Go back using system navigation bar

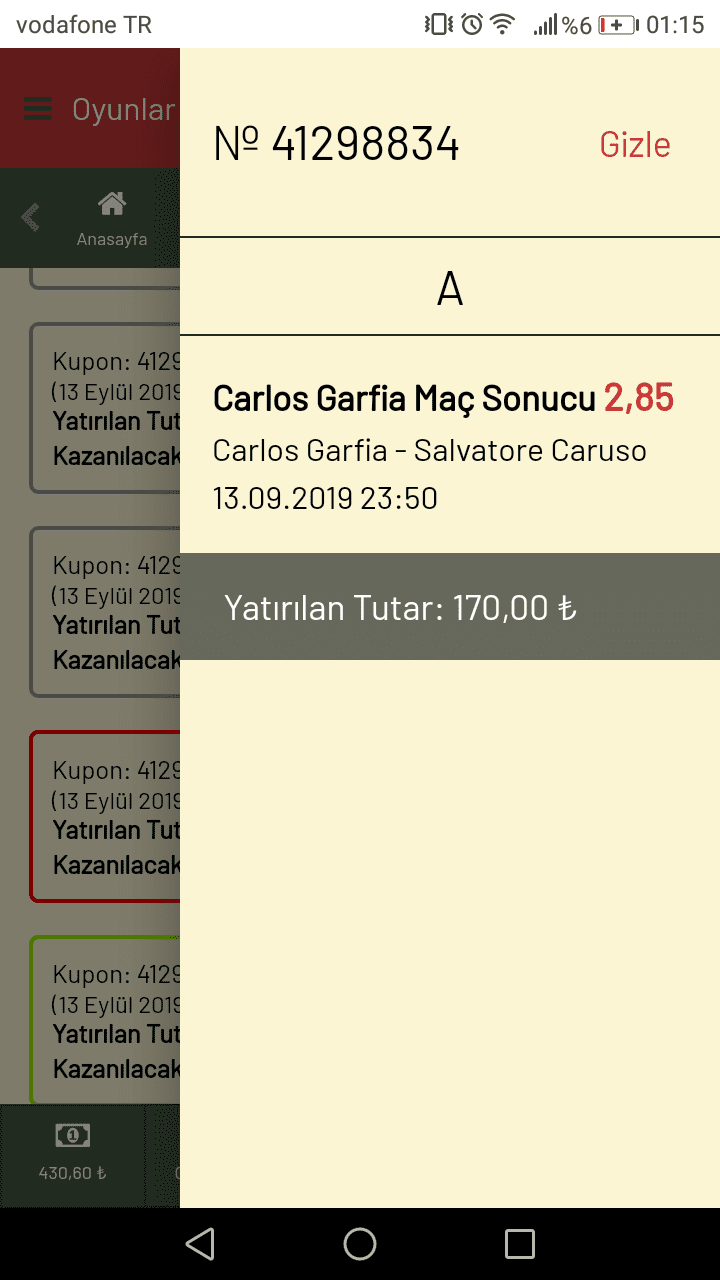(x=200, y=1244)
